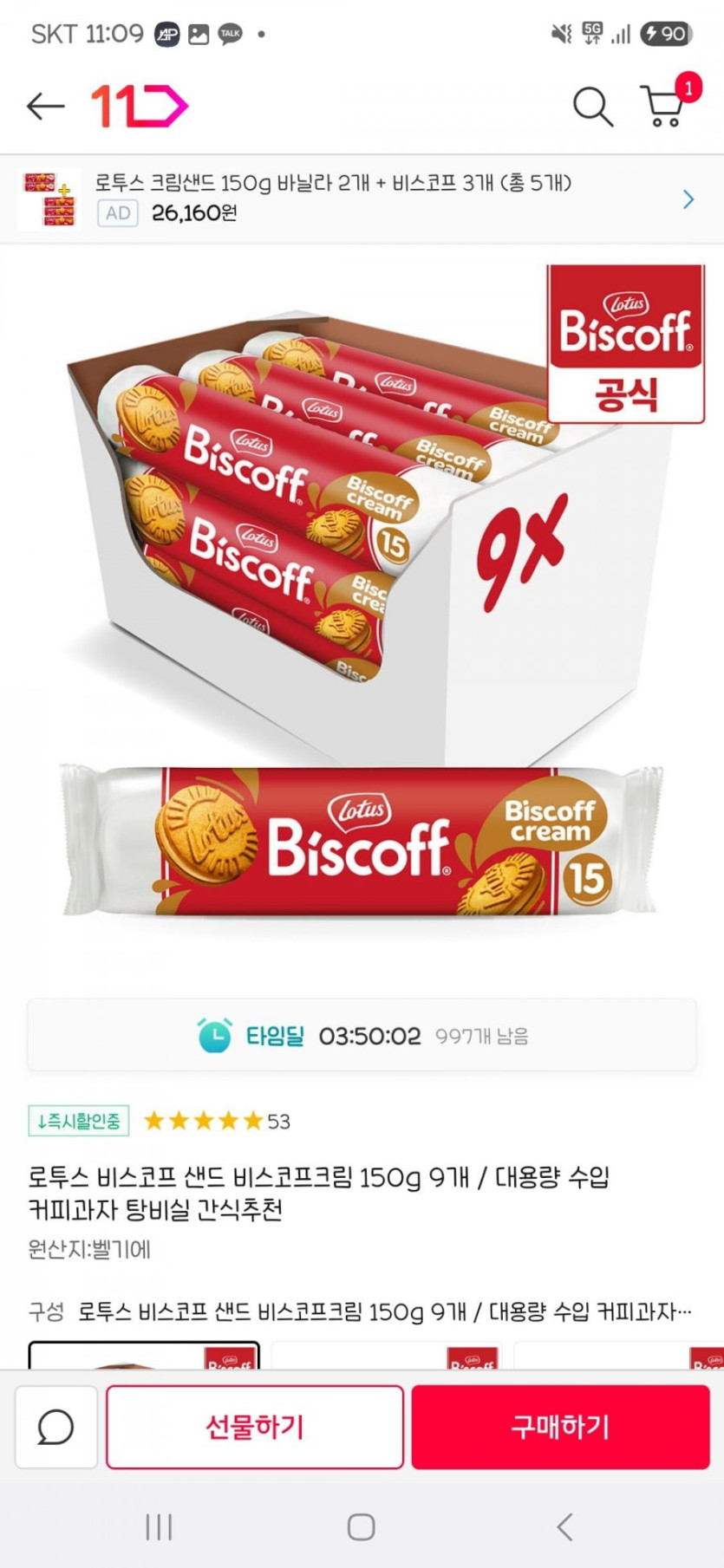Select the first 구성 option thumbnail
The height and width of the screenshot is (1568, 724).
coord(144,1356)
